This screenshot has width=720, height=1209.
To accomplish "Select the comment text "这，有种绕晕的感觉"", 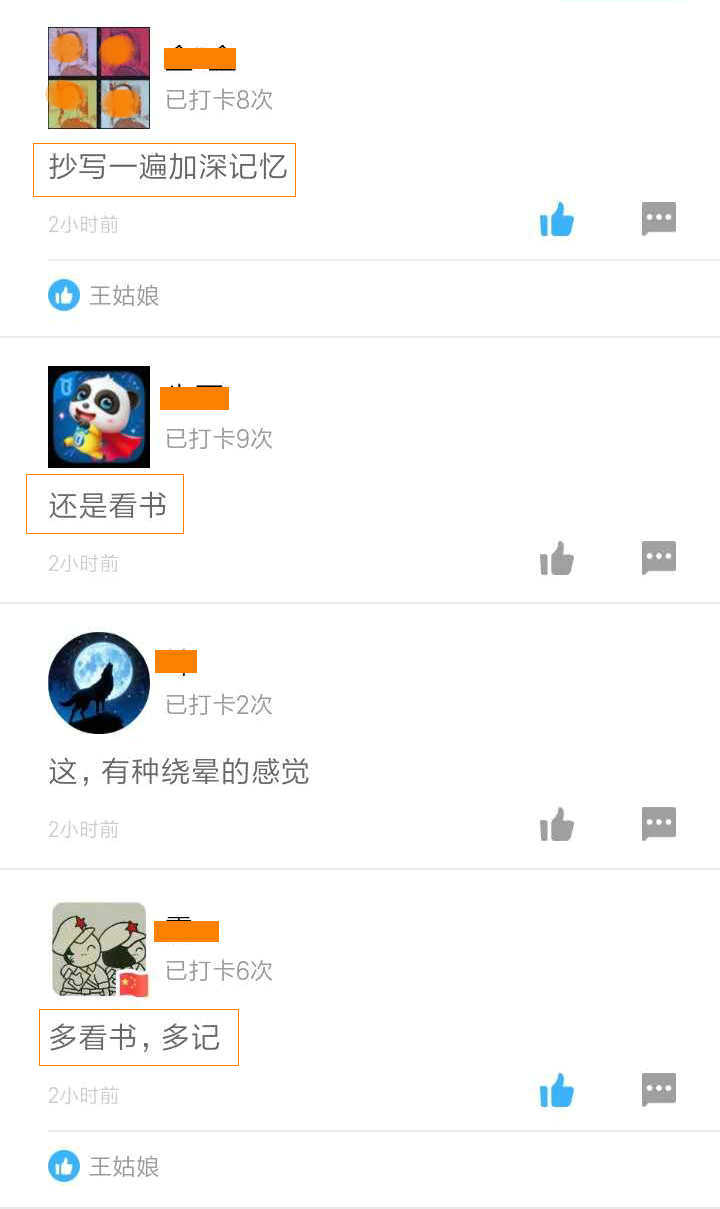I will coord(179,771).
